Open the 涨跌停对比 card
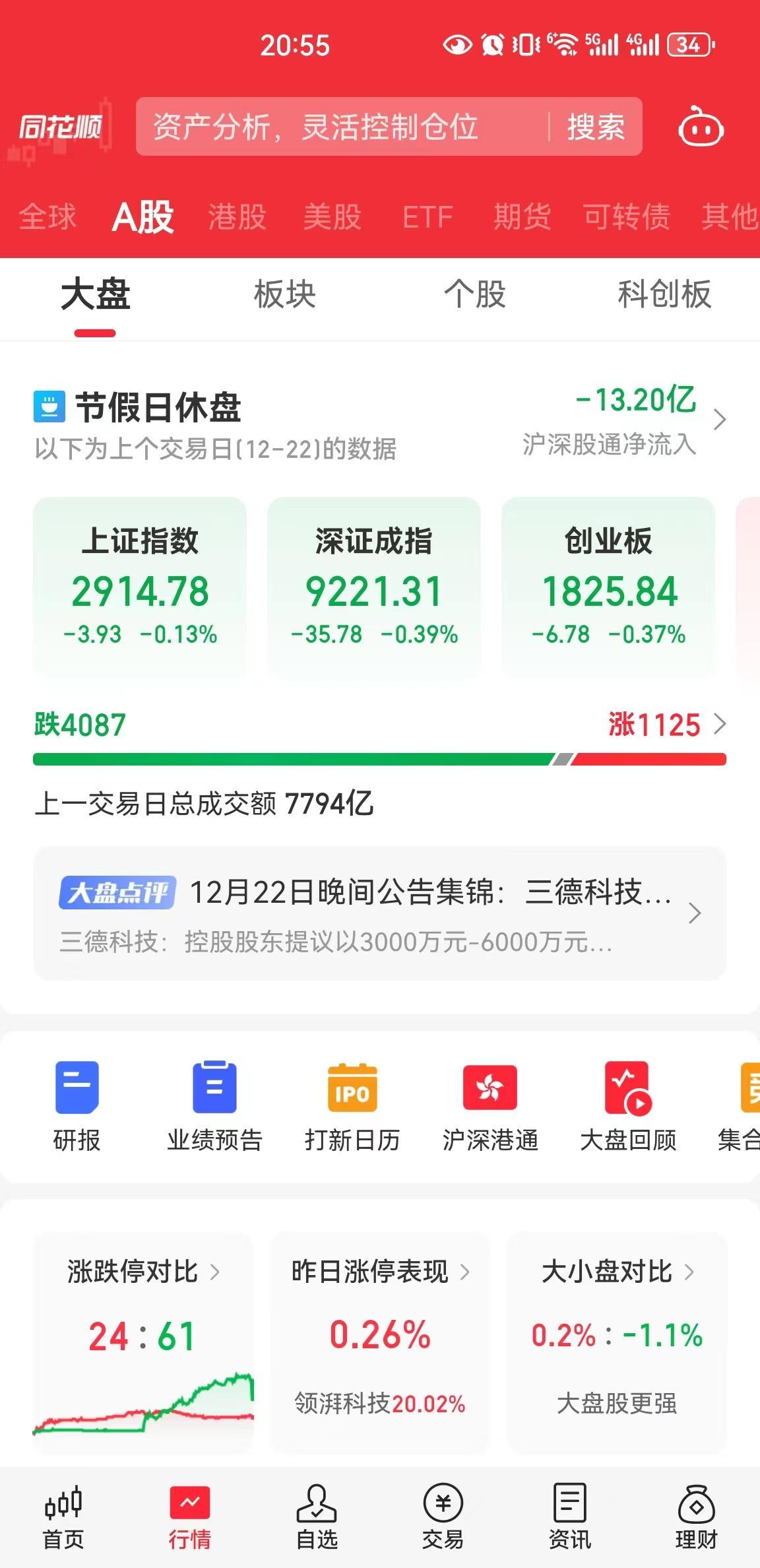The height and width of the screenshot is (1568, 760). pyautogui.click(x=143, y=1342)
